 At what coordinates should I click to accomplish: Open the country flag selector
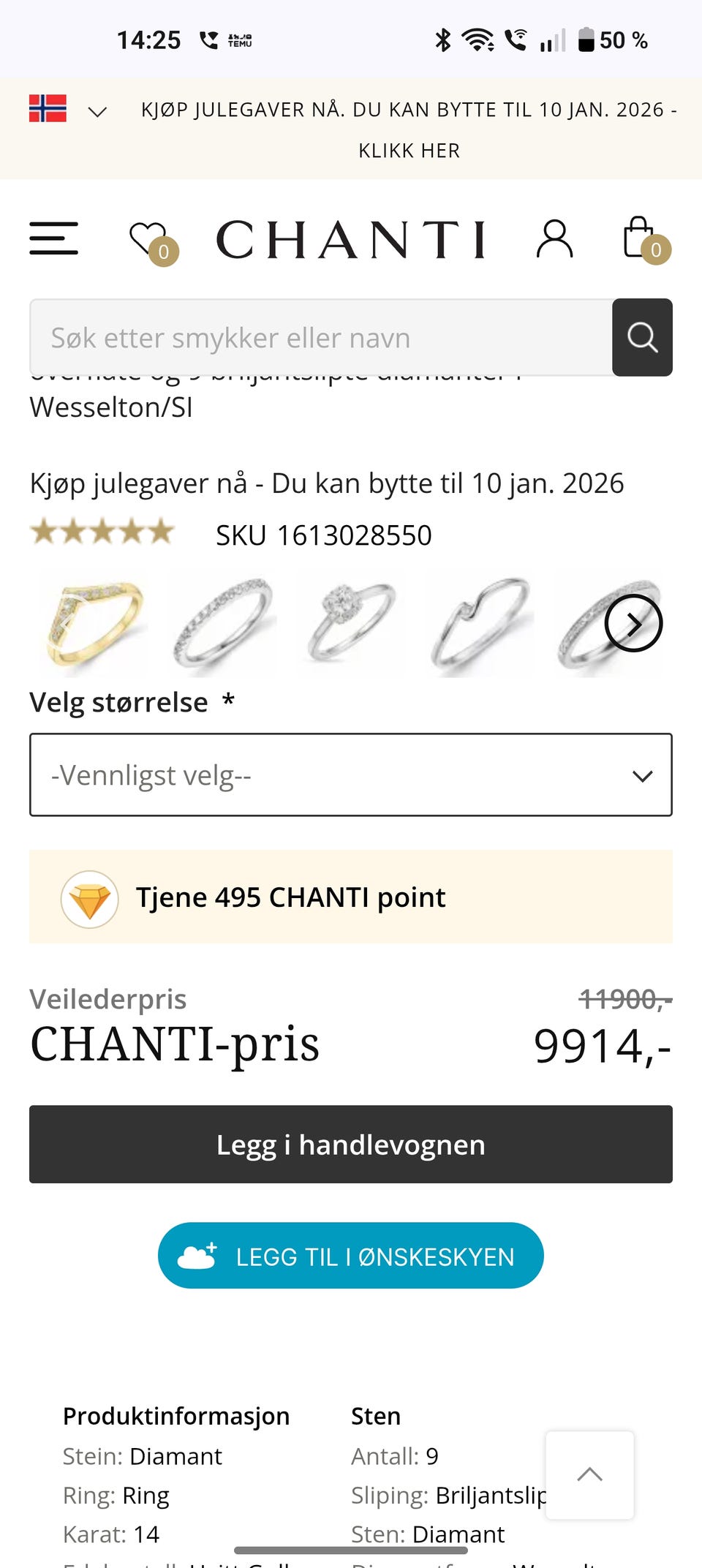click(x=66, y=110)
